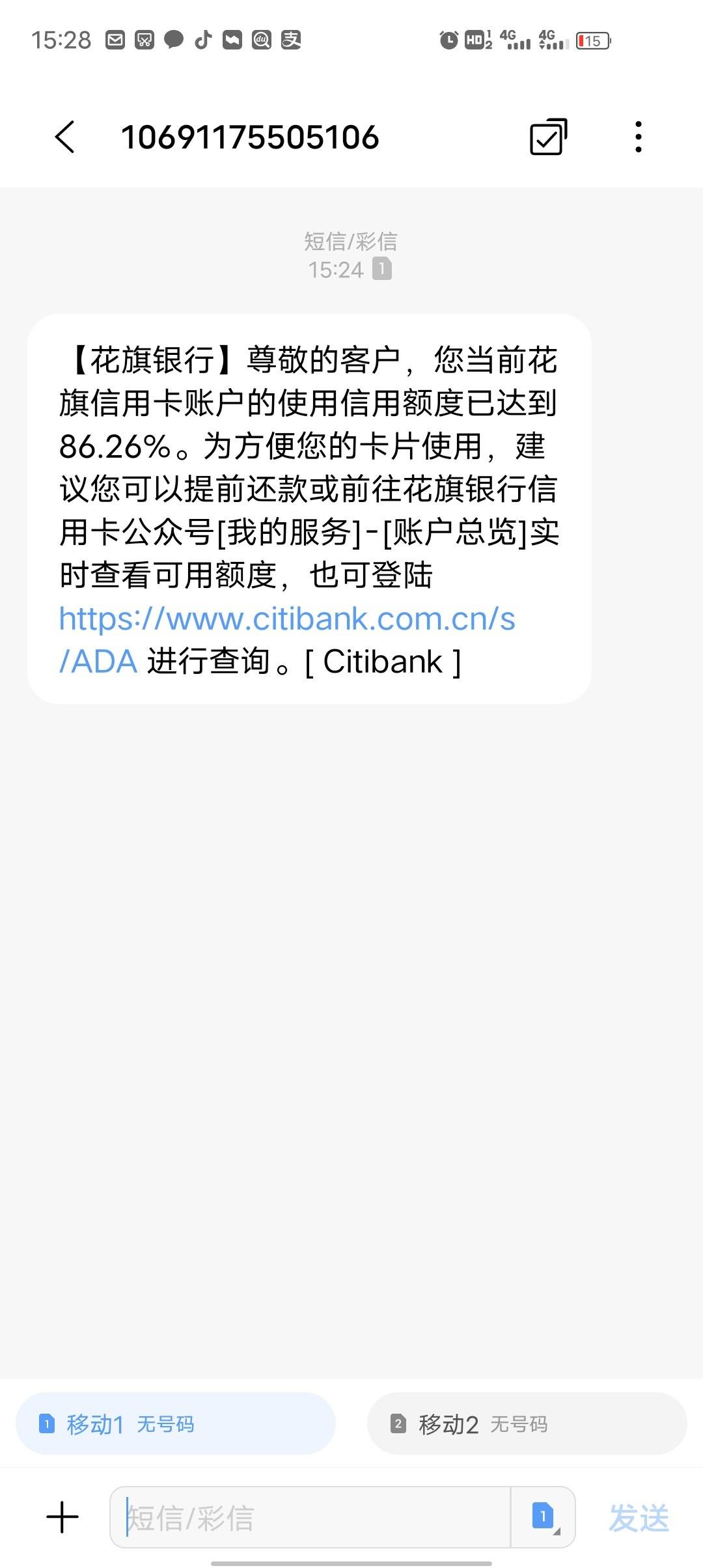Tap the plus icon to add an attachment

62,1518
